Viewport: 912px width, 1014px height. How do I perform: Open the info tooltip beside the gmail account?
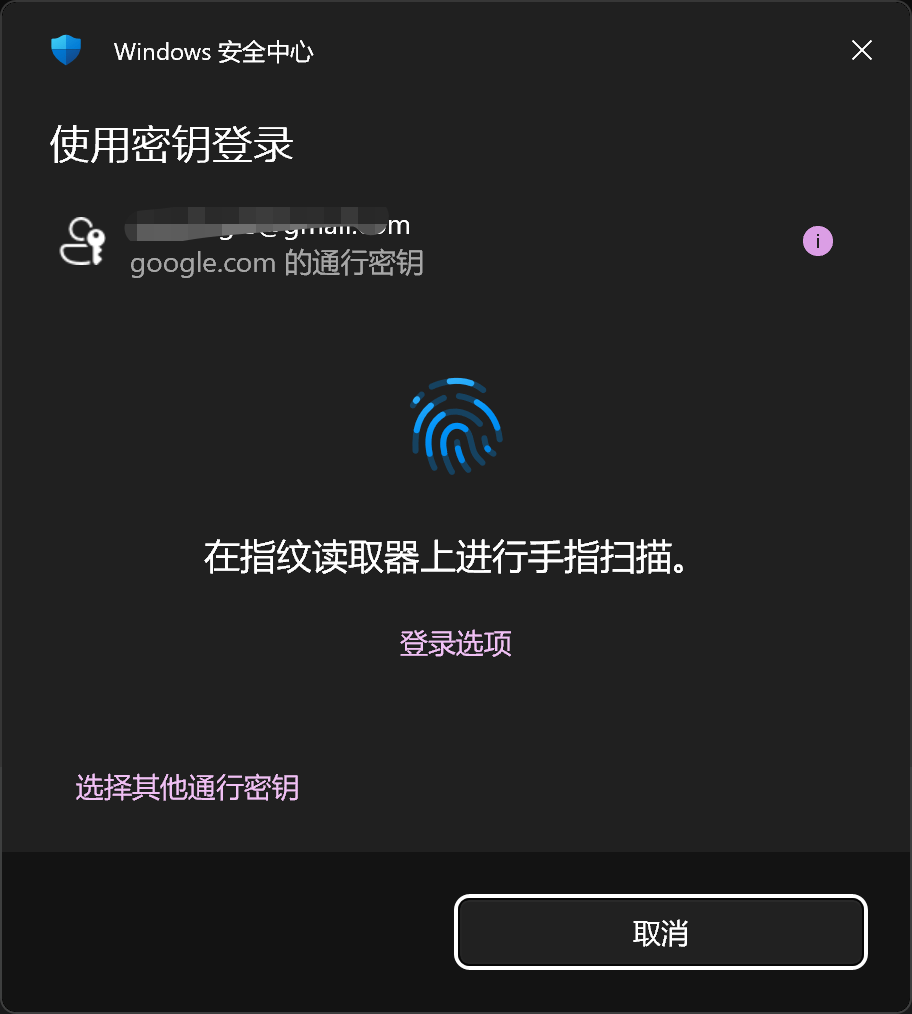pos(817,241)
